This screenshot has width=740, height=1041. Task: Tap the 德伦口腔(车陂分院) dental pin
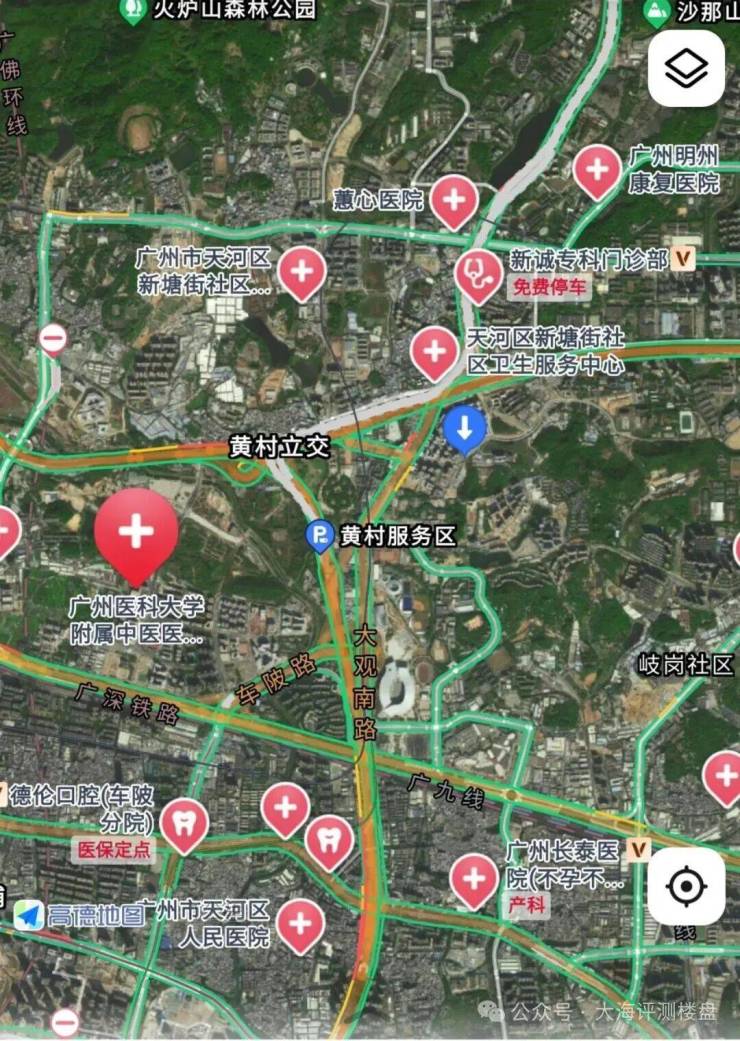(184, 823)
